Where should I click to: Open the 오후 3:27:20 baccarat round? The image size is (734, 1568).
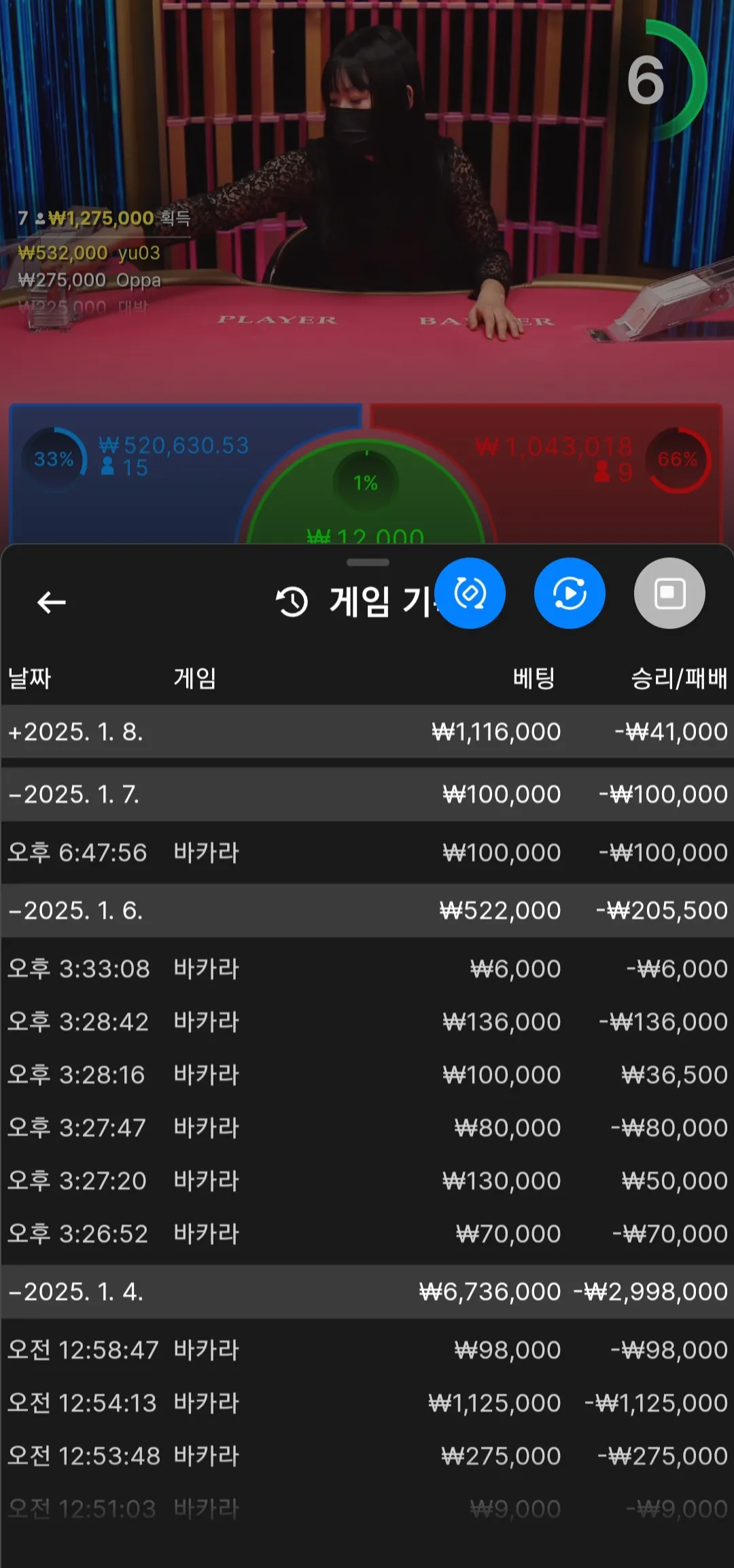tap(367, 1181)
